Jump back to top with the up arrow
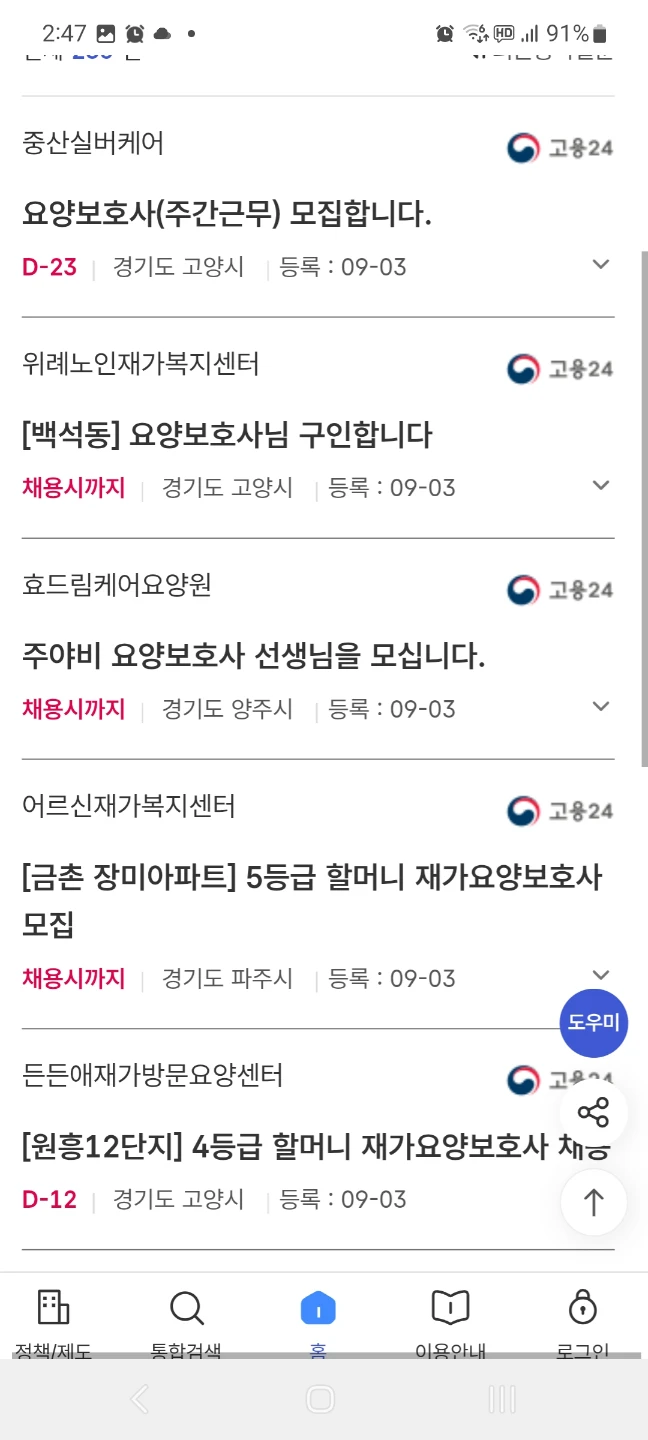This screenshot has height=1440, width=648. (594, 1202)
